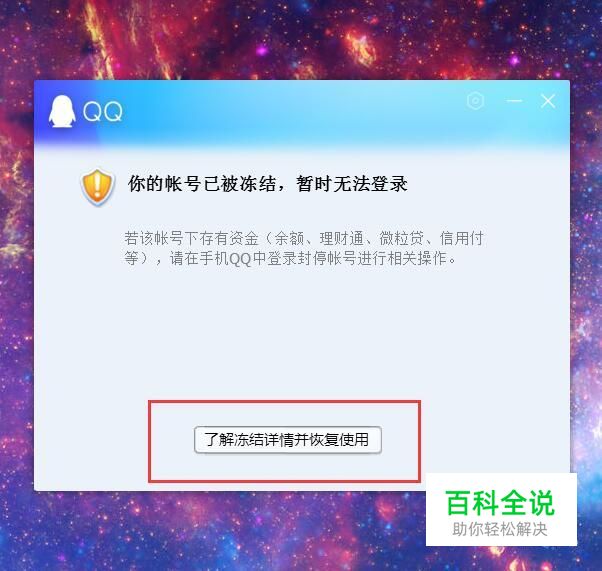Tap 了解冻结详情并恢复使用 button

(288, 439)
